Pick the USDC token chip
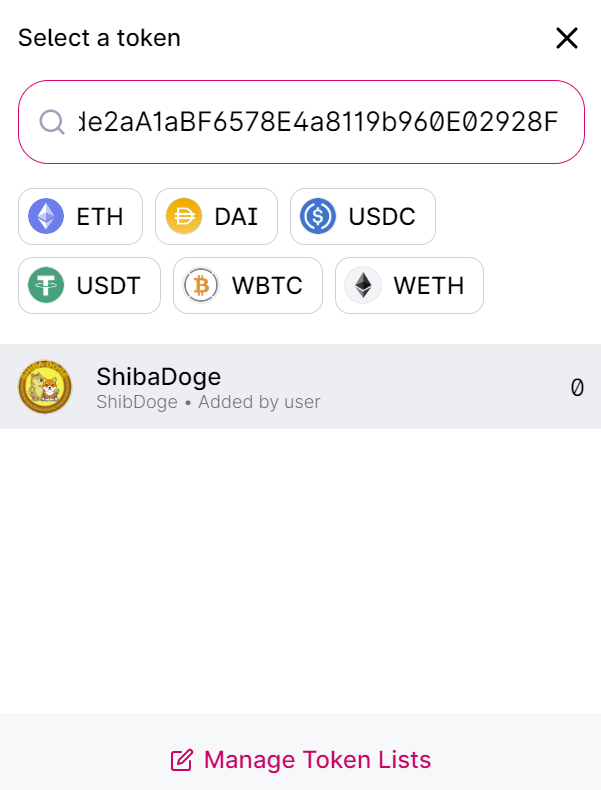The image size is (601, 790). (362, 216)
